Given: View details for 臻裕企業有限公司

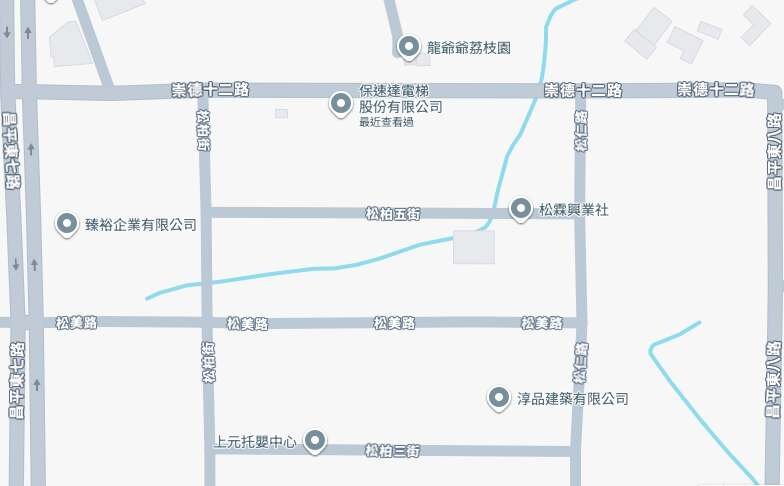Looking at the screenshot, I should tap(67, 224).
